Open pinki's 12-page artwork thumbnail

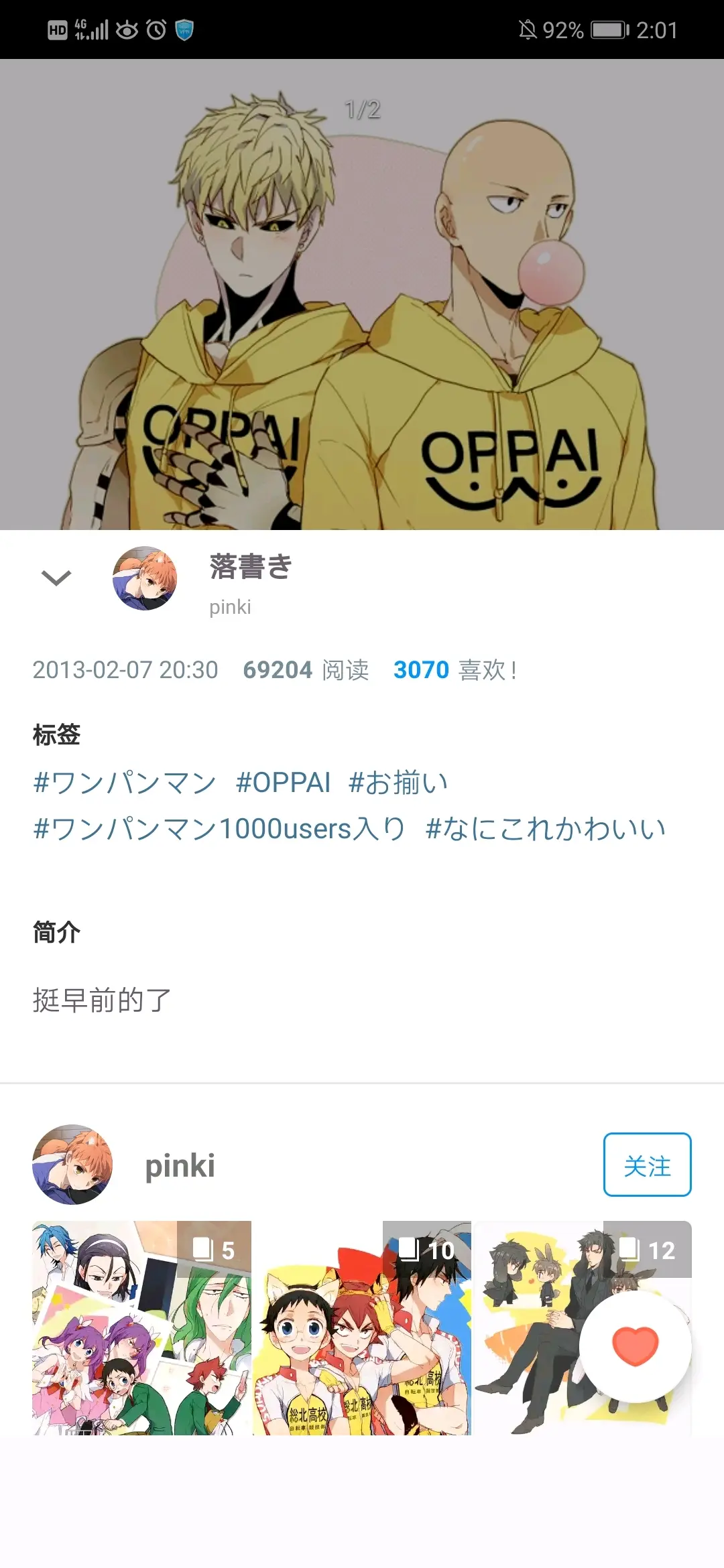pos(536,1327)
